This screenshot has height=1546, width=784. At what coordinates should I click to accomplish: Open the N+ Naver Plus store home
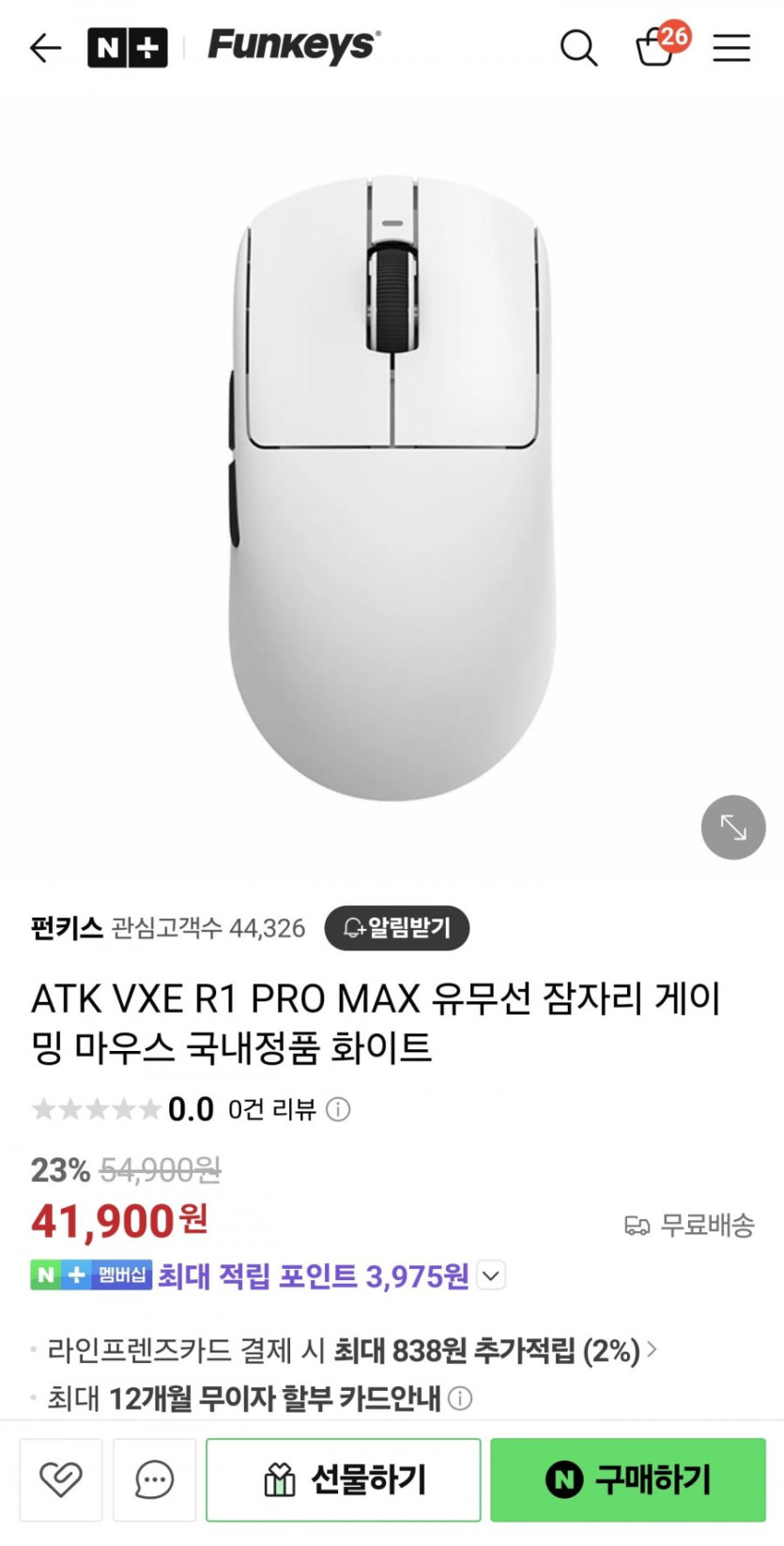(x=127, y=47)
